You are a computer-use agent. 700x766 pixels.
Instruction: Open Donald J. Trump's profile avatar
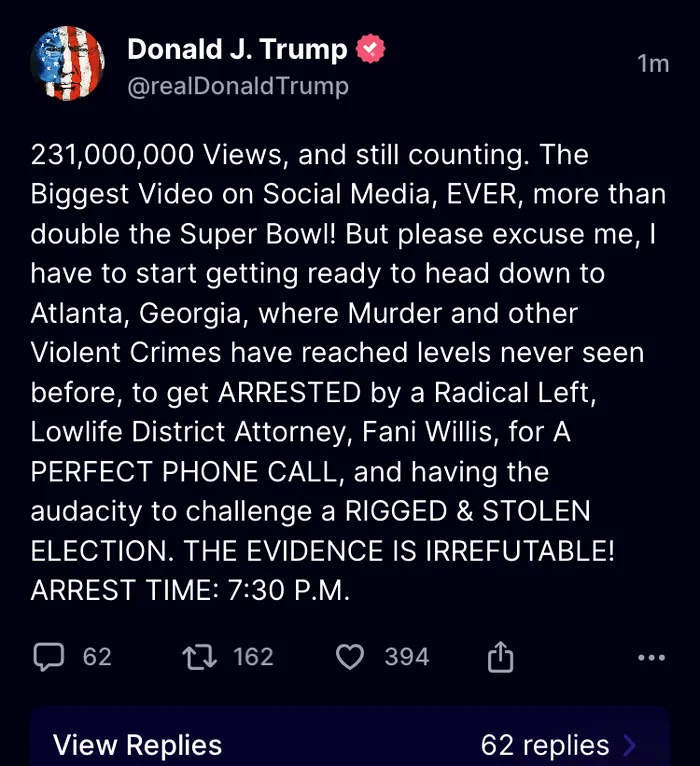tap(65, 62)
